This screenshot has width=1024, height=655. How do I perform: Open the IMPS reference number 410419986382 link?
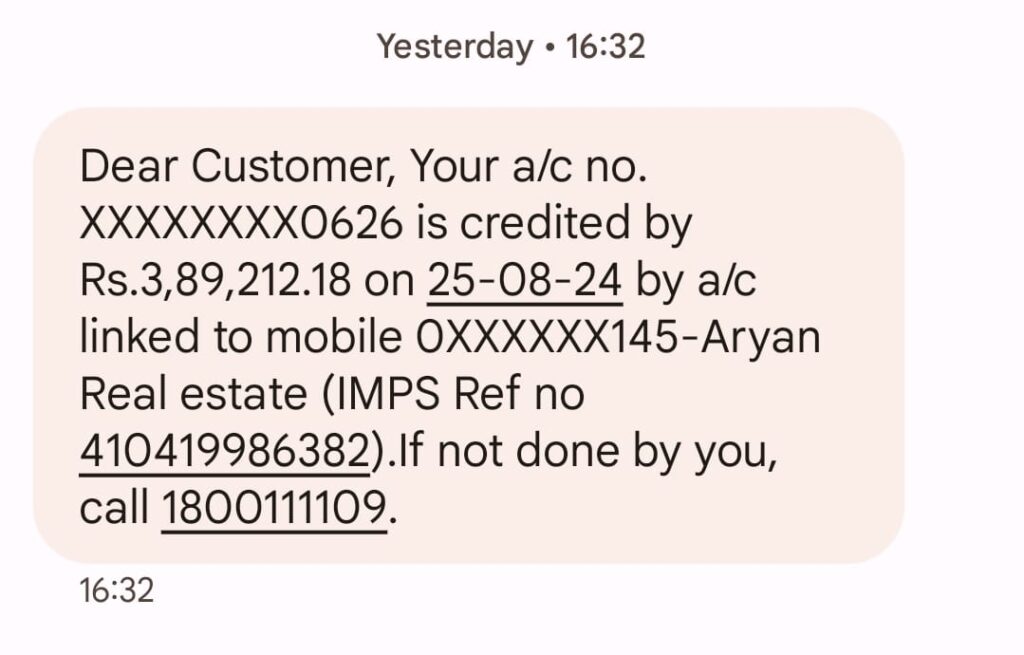[225, 453]
